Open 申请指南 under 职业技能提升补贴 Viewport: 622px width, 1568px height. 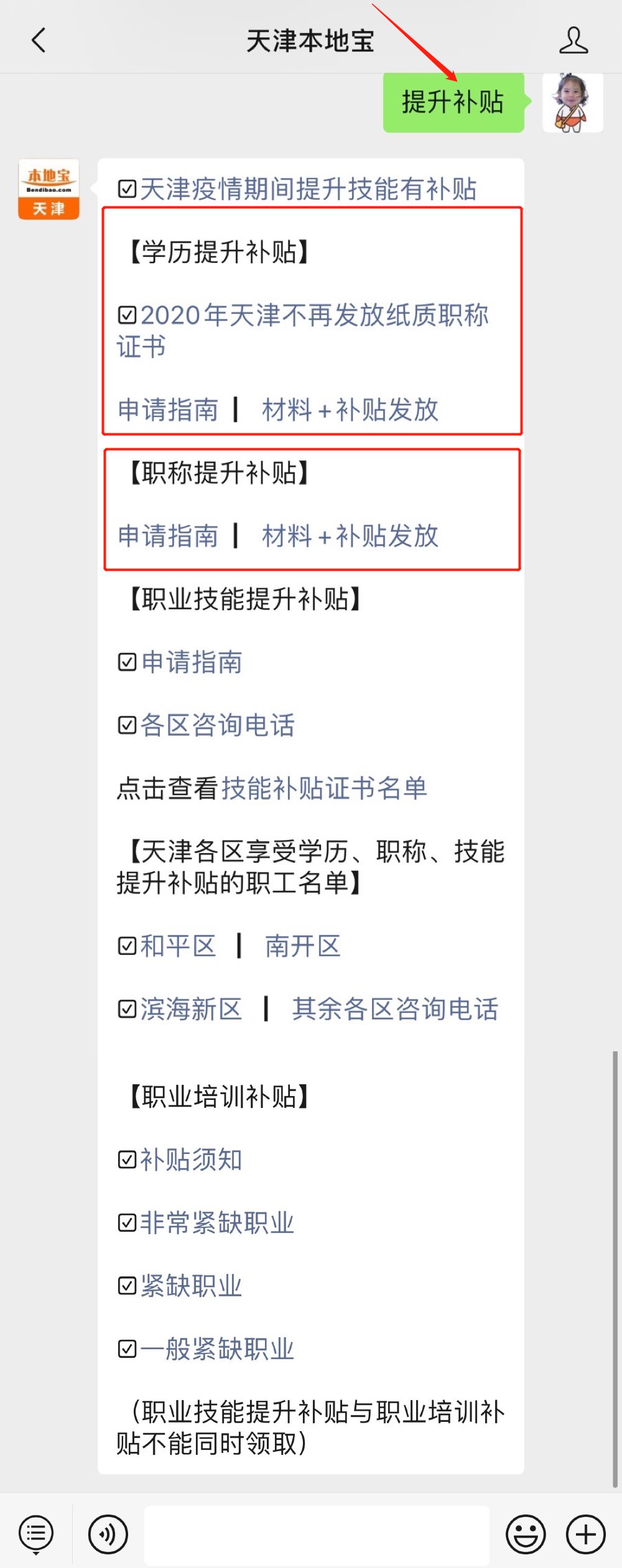pos(192,662)
